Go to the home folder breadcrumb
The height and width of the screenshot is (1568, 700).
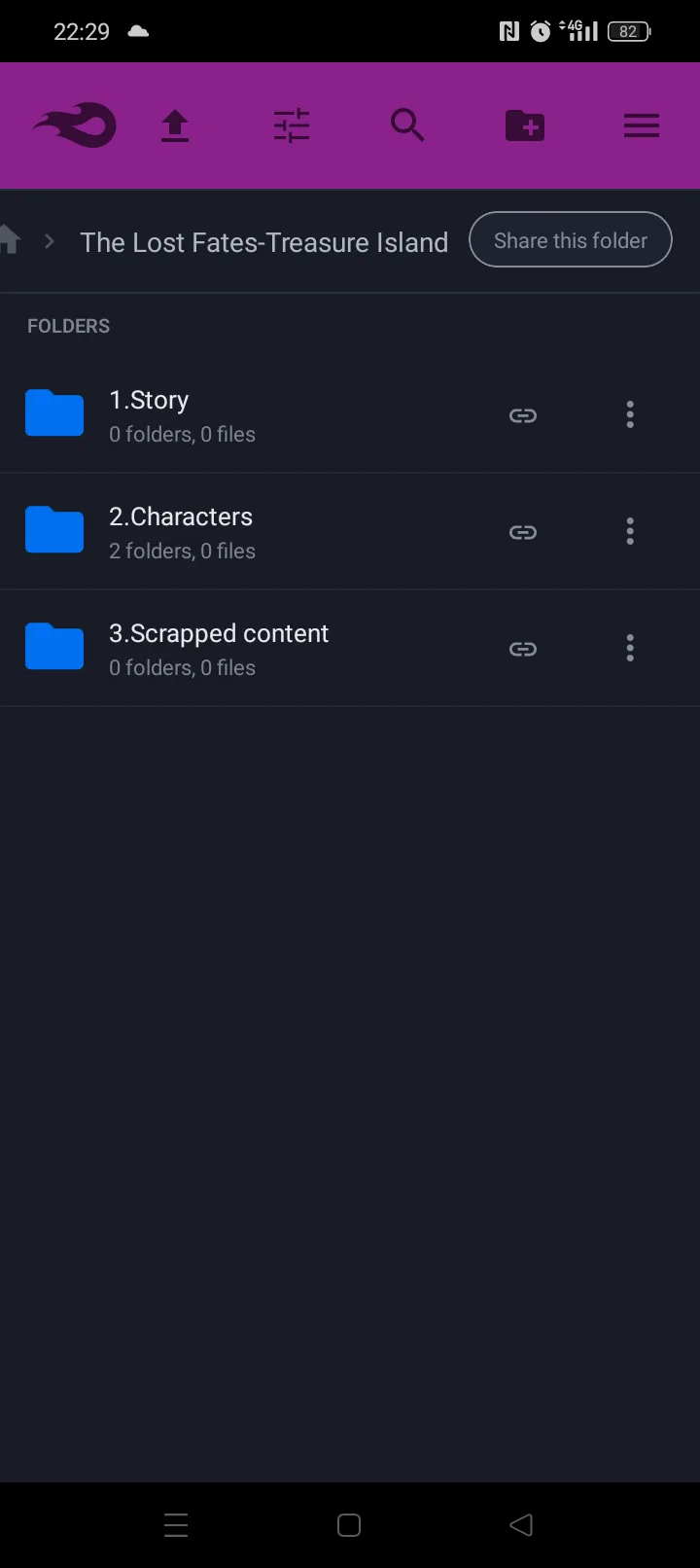tap(10, 239)
